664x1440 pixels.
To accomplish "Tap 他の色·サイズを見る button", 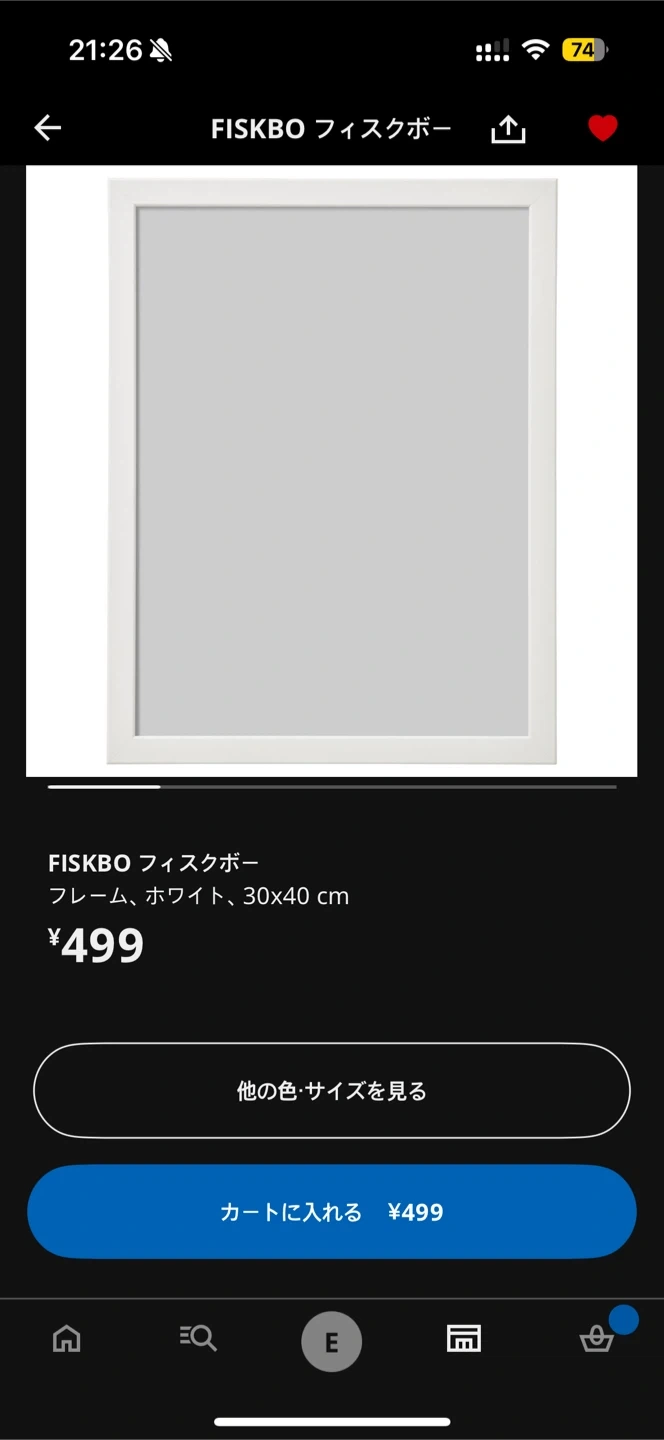I will (x=331, y=1091).
